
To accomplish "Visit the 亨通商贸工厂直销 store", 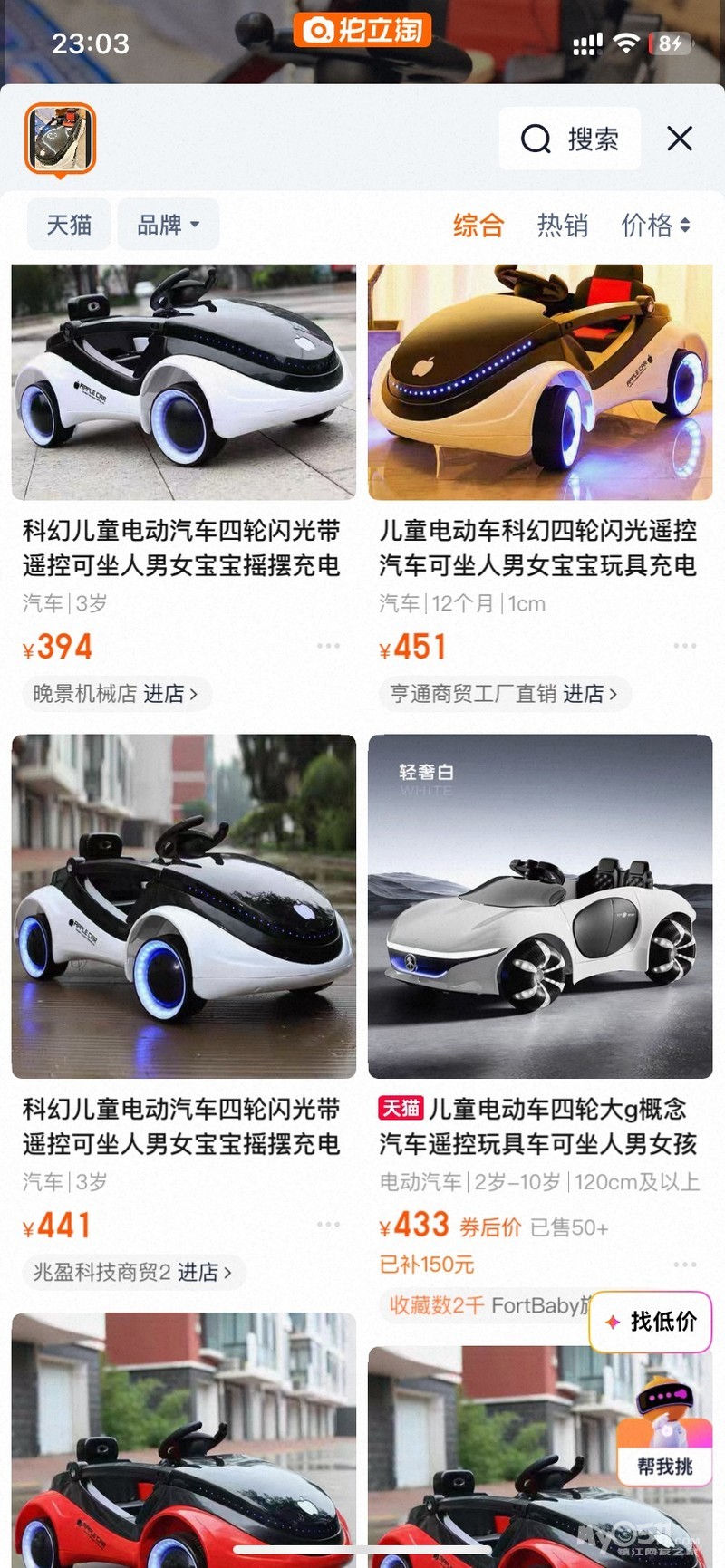I will pyautogui.click(x=504, y=694).
